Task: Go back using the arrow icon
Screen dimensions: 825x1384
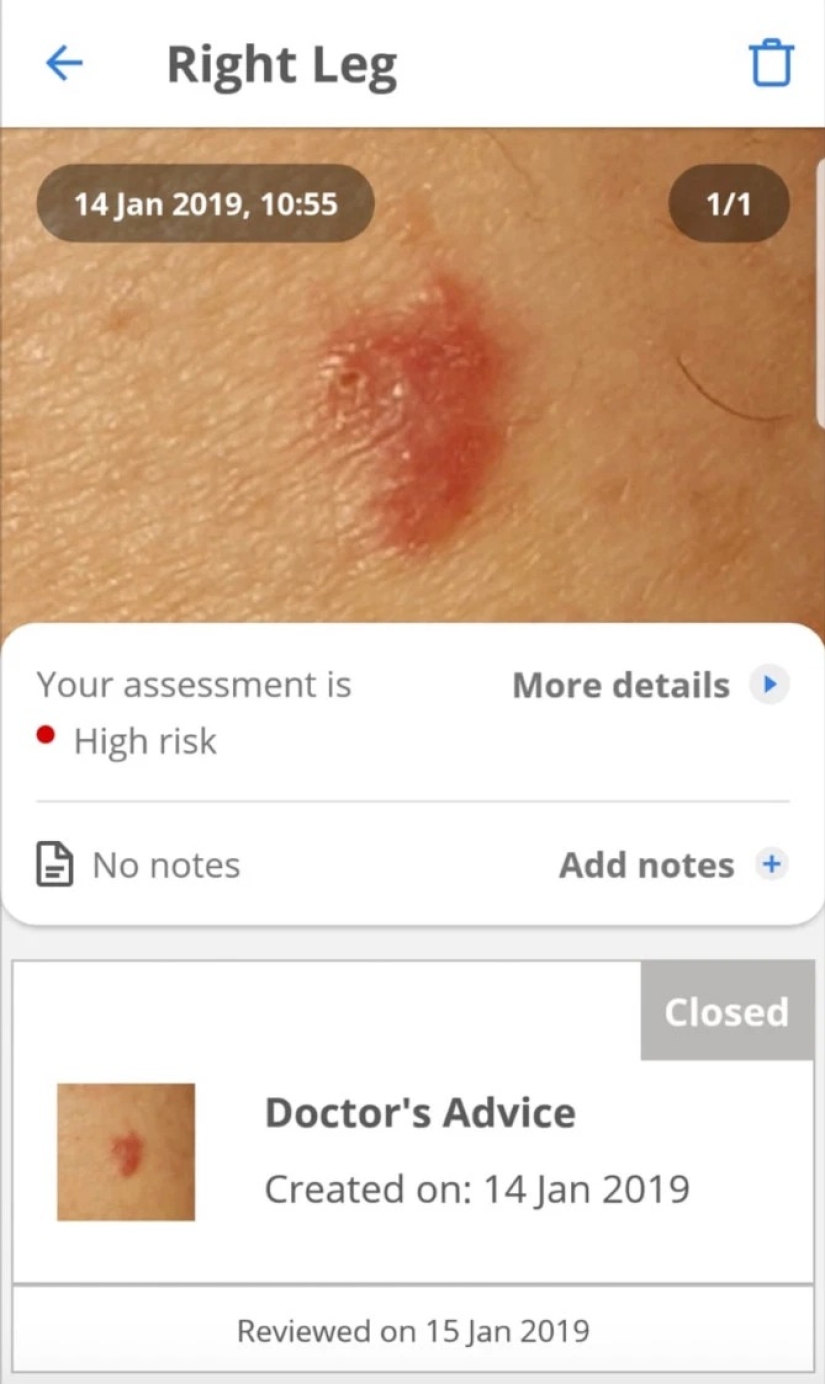Action: pos(64,64)
